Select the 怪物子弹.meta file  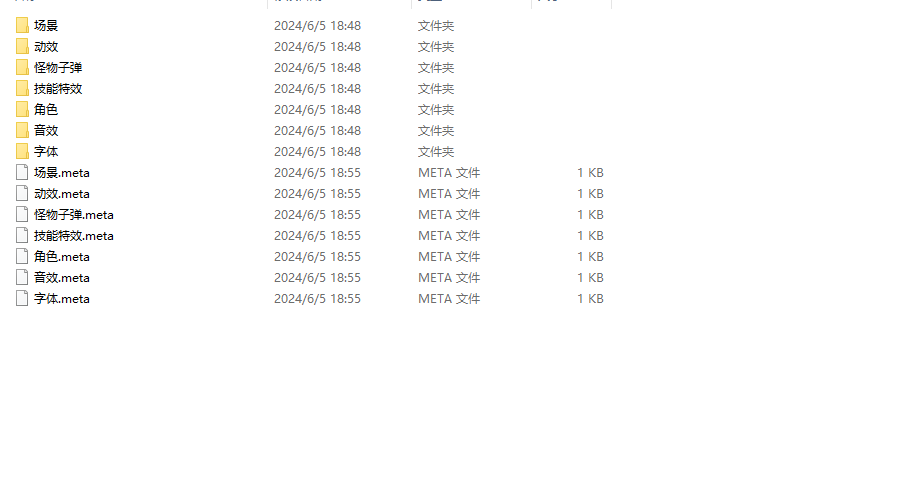[73, 215]
